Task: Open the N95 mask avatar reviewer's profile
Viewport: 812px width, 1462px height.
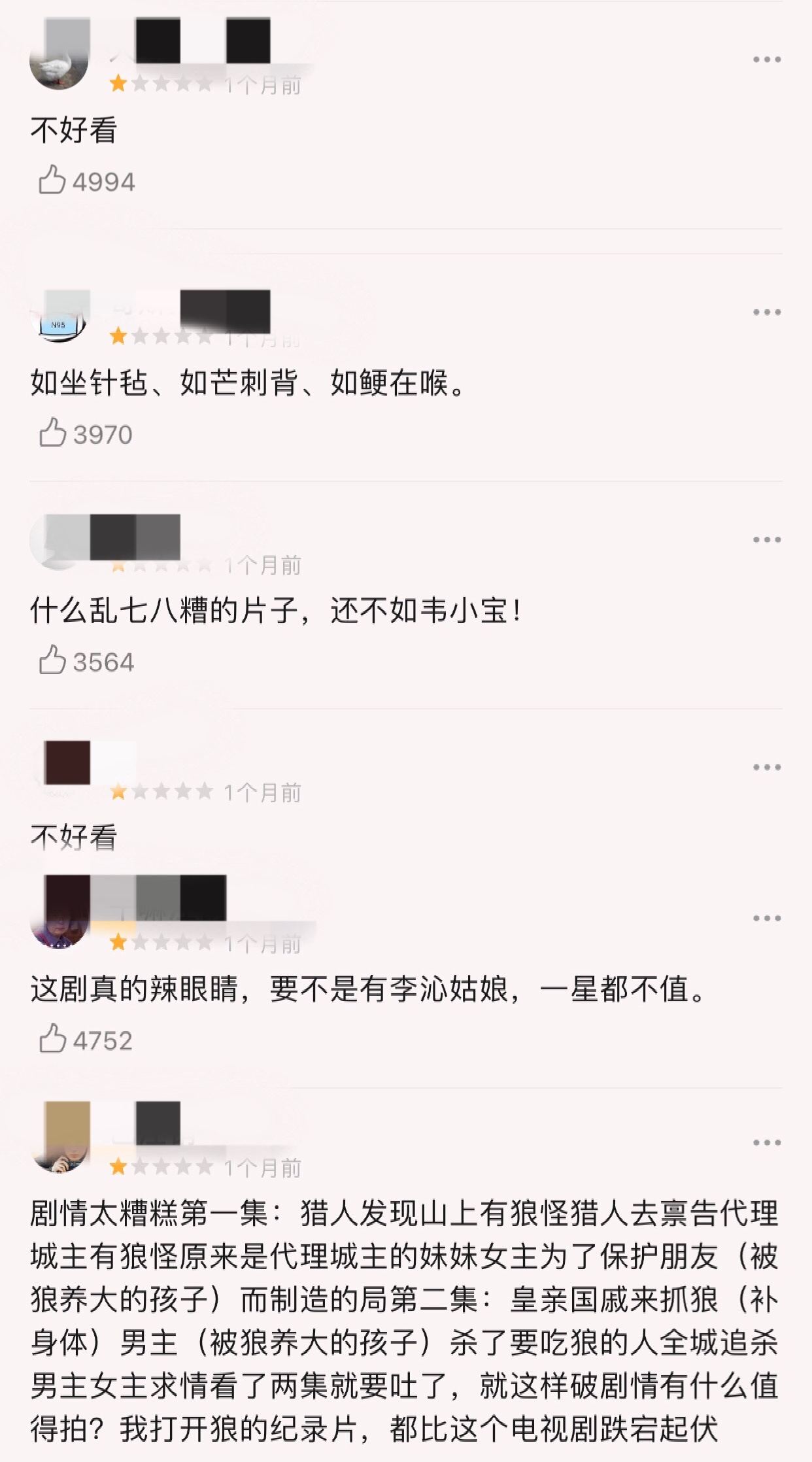Action: [59, 315]
